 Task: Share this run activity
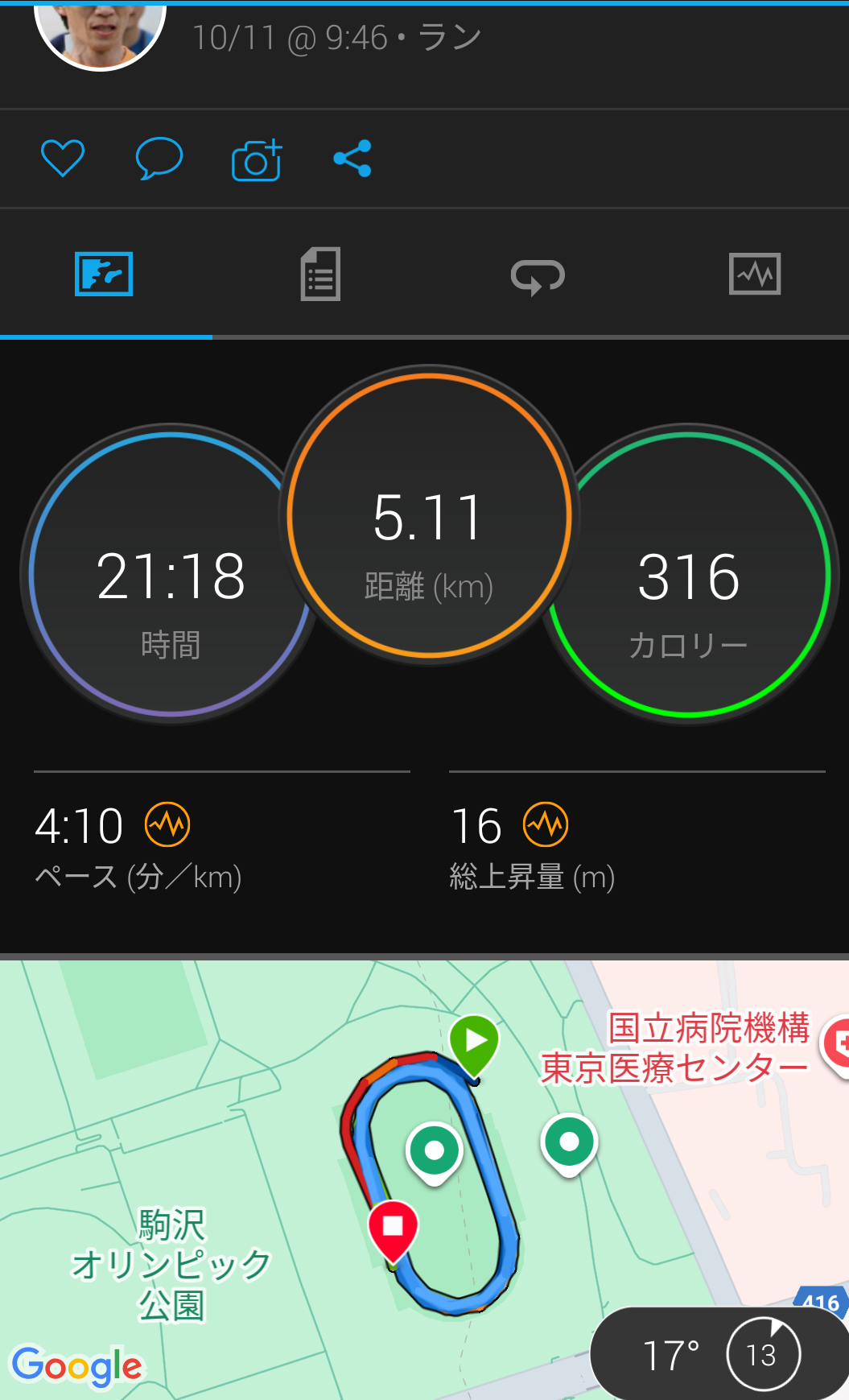352,159
